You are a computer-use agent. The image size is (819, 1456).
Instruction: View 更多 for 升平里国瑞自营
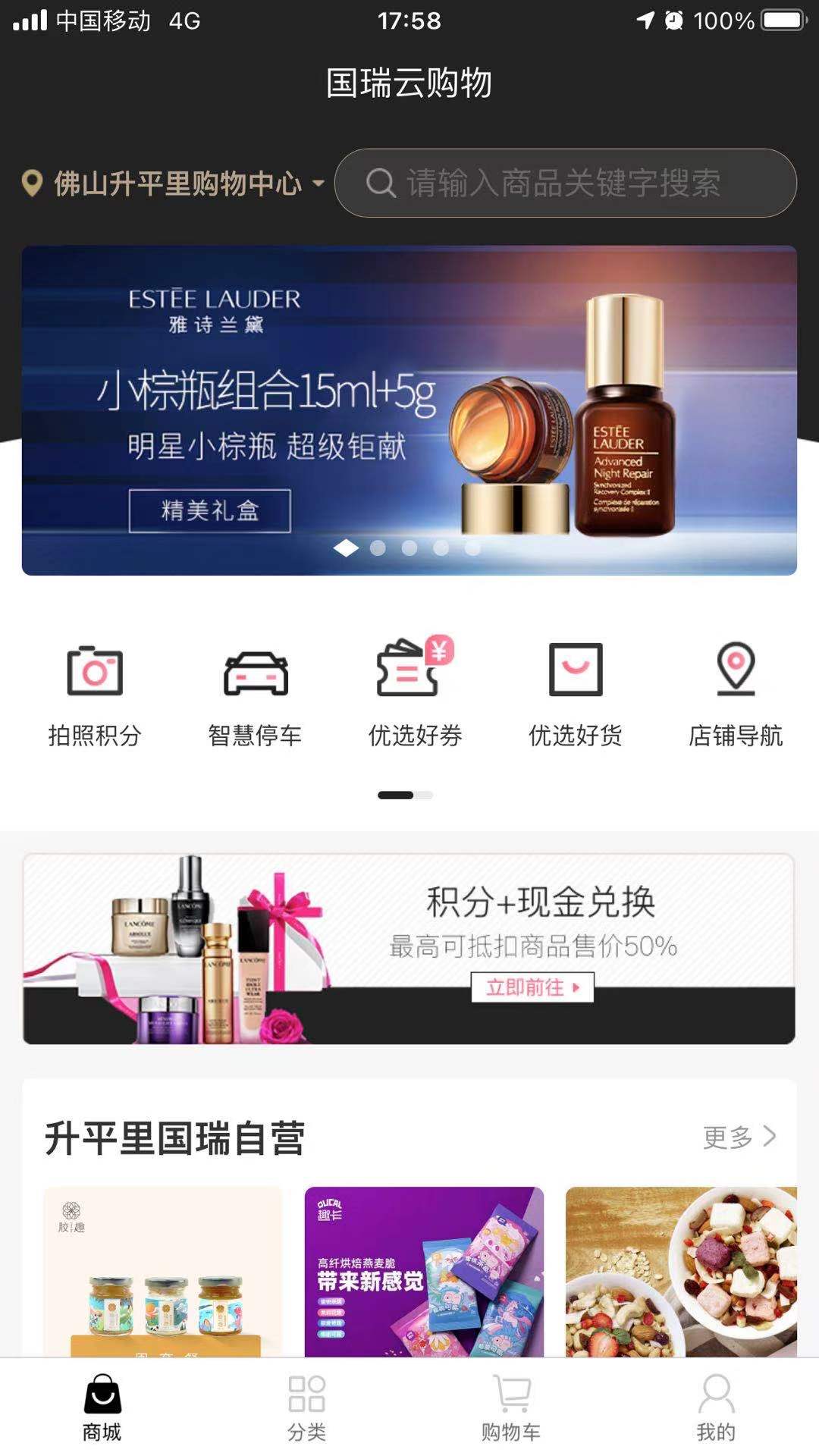pos(739,1137)
